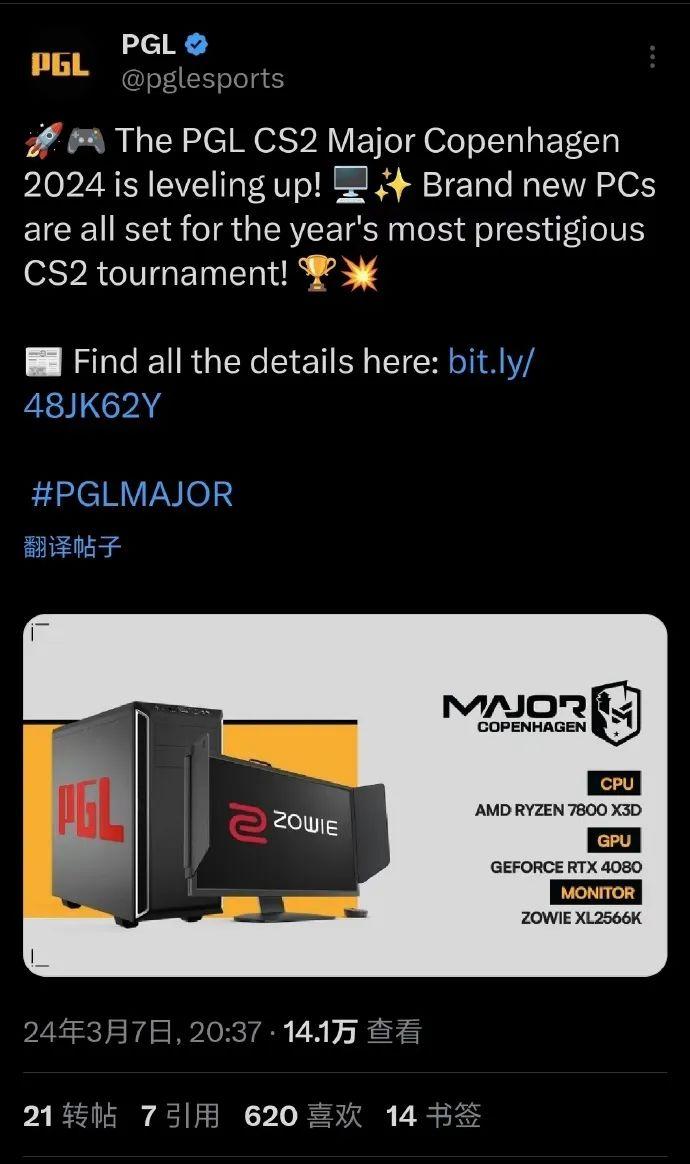Tap 翻译帖子 to translate the post

pos(72,546)
